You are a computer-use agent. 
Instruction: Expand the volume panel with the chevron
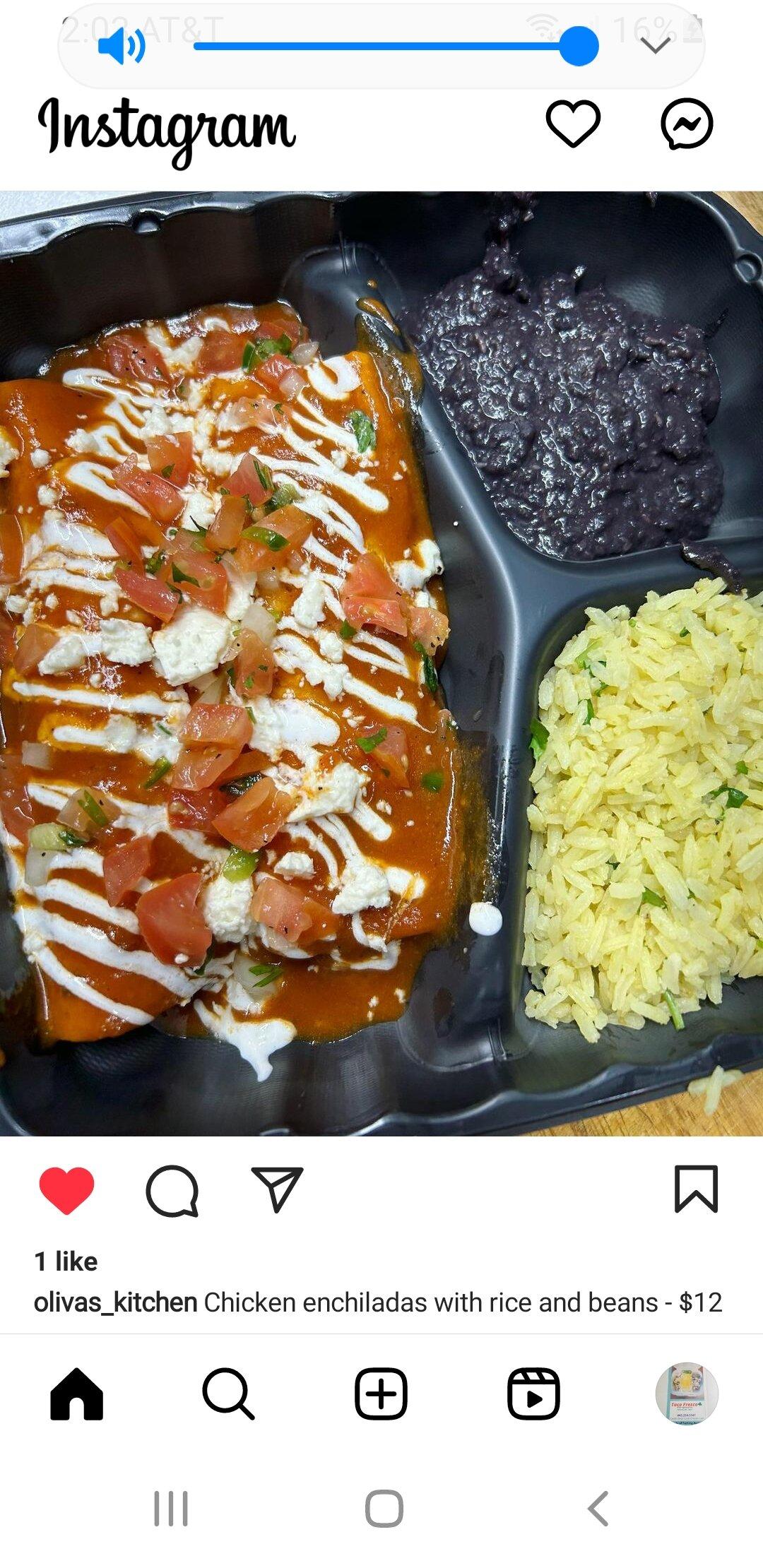pyautogui.click(x=656, y=46)
